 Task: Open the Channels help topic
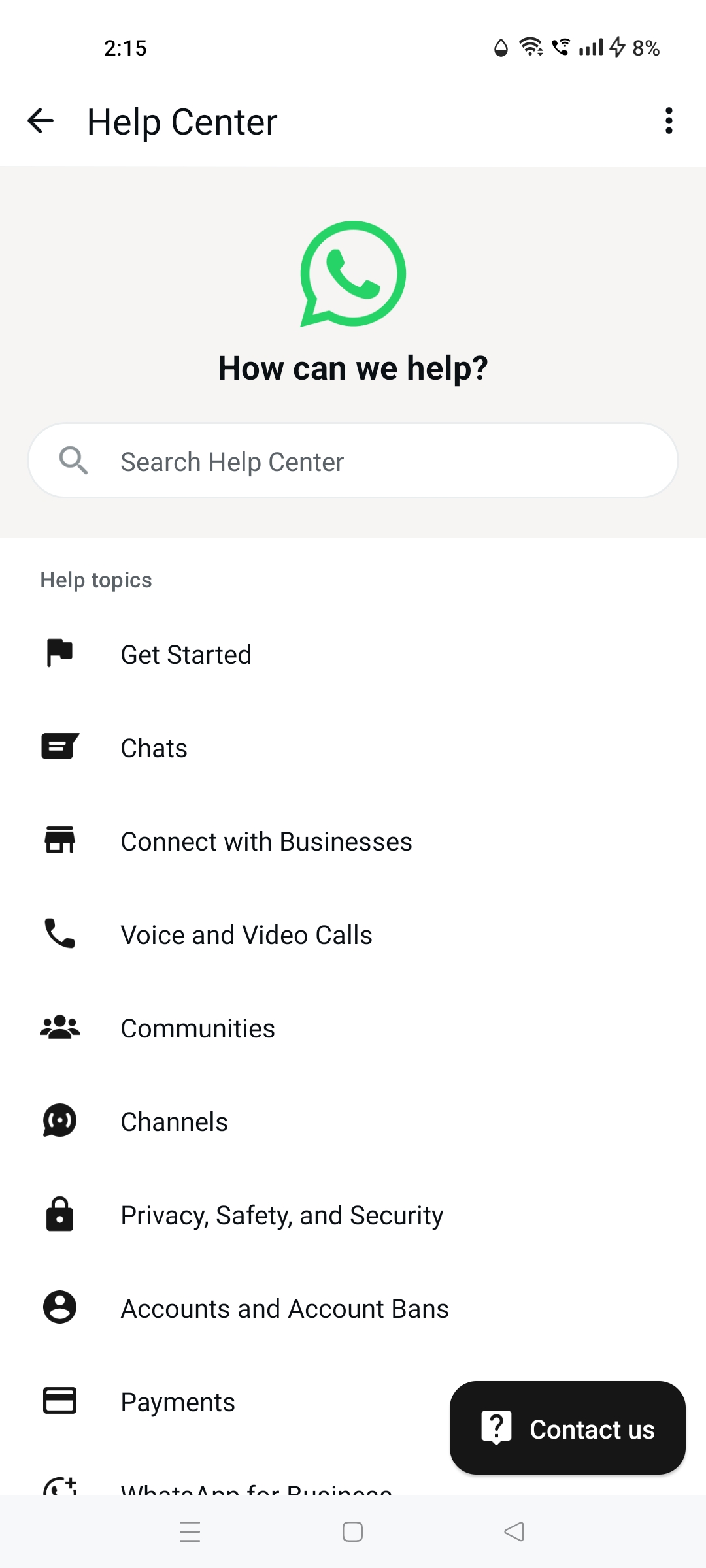(174, 1122)
